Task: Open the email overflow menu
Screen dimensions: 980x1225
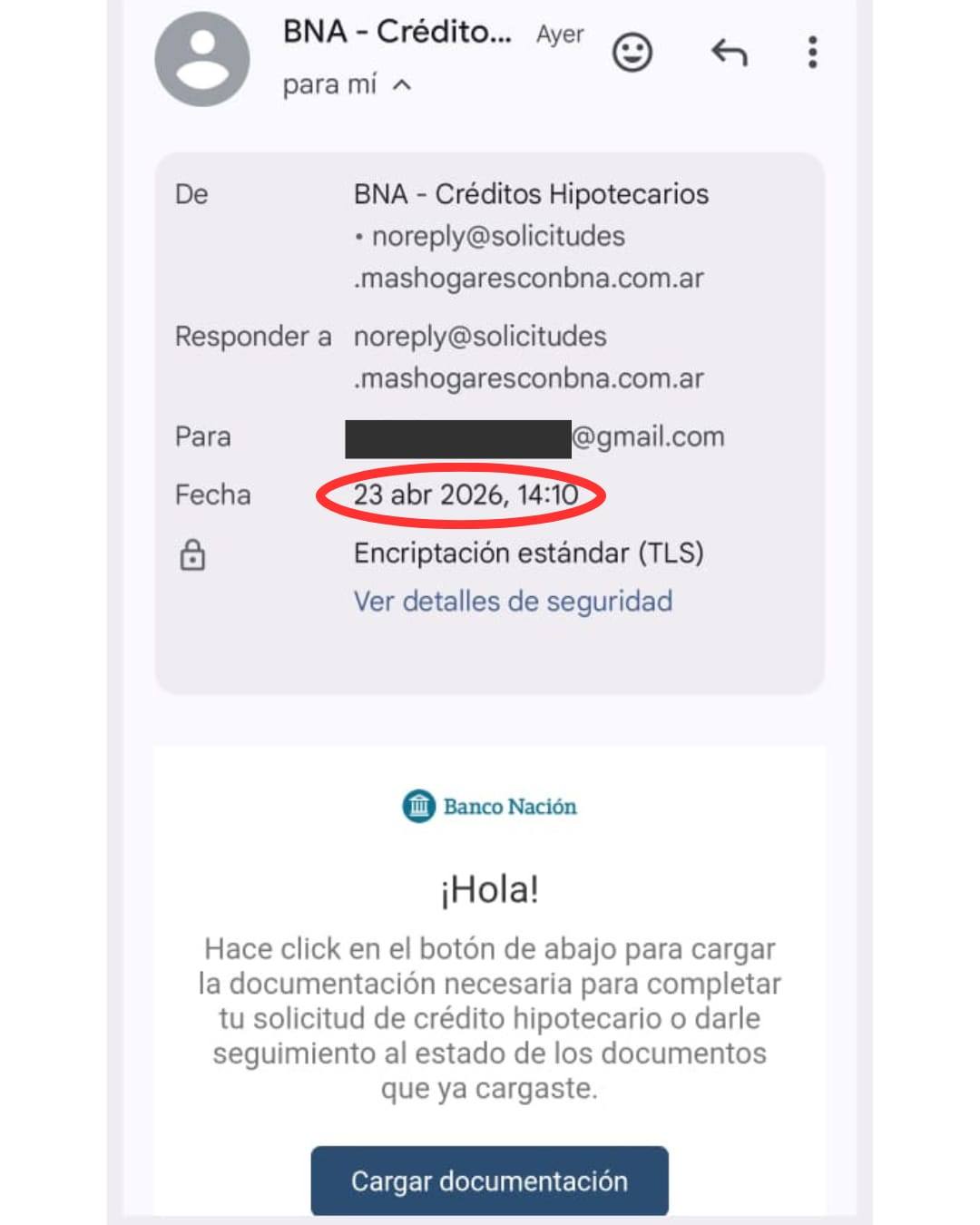Action: coord(812,53)
